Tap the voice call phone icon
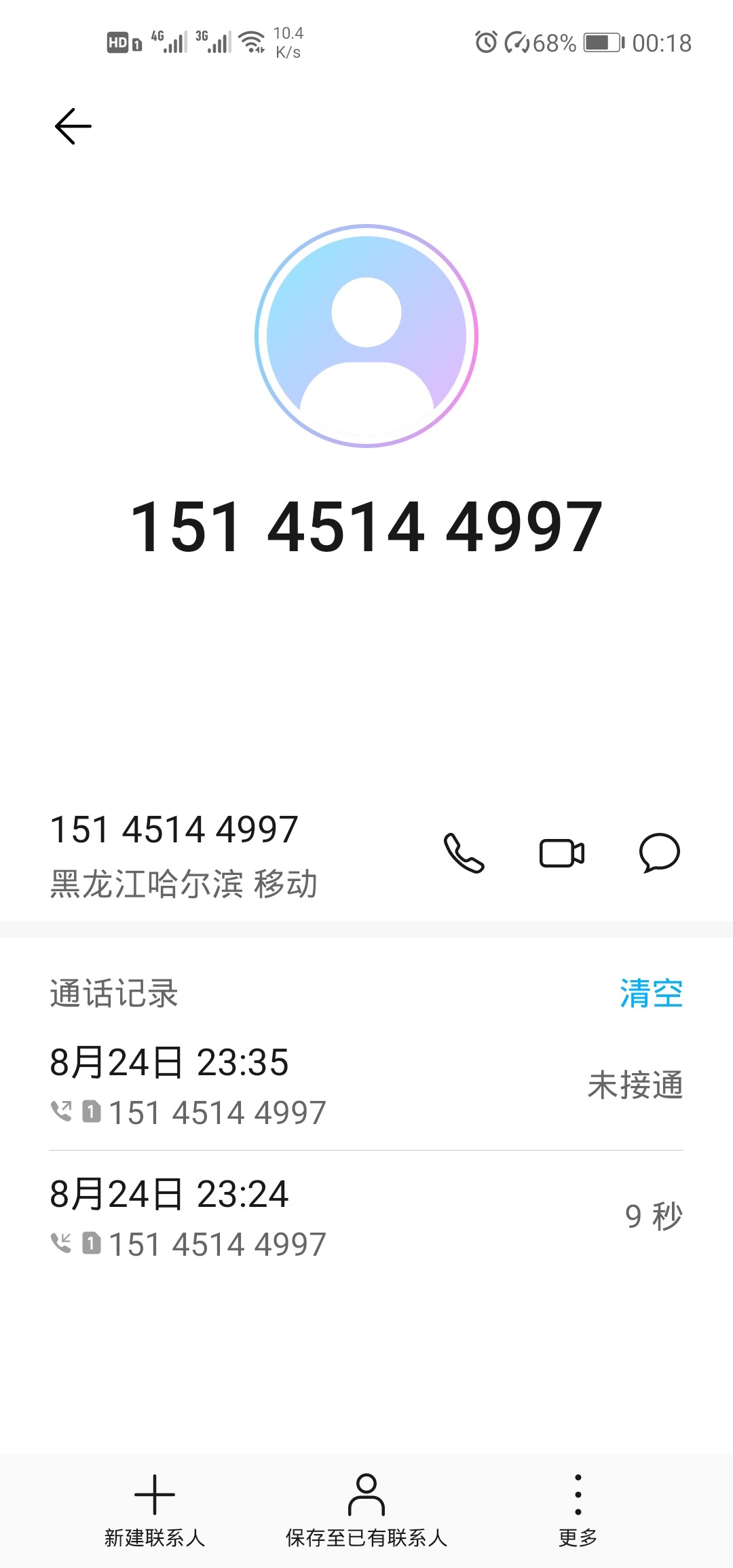 click(x=464, y=855)
